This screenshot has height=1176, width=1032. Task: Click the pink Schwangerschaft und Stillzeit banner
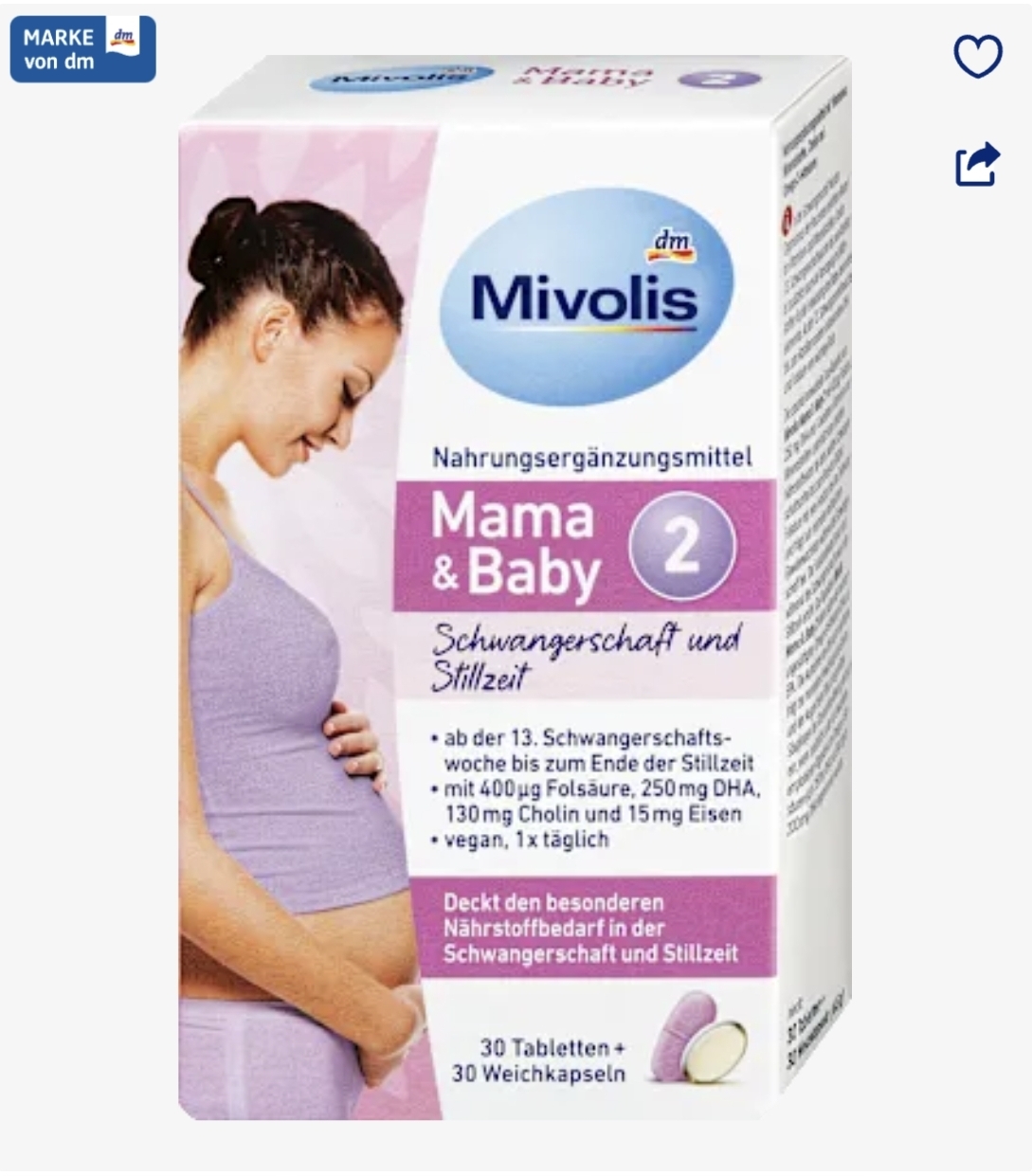coord(589,656)
